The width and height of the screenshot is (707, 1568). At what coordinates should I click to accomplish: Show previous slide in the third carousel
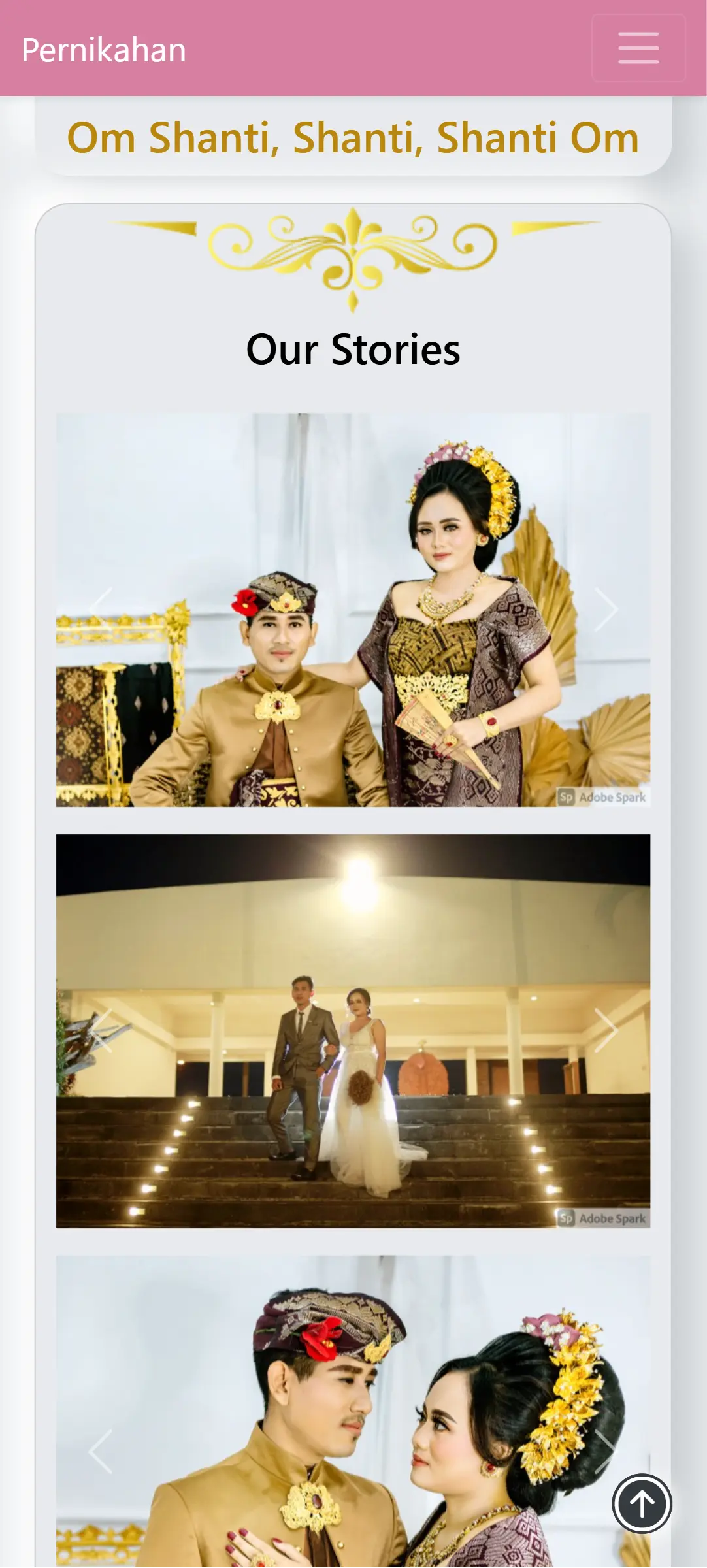[101, 1451]
